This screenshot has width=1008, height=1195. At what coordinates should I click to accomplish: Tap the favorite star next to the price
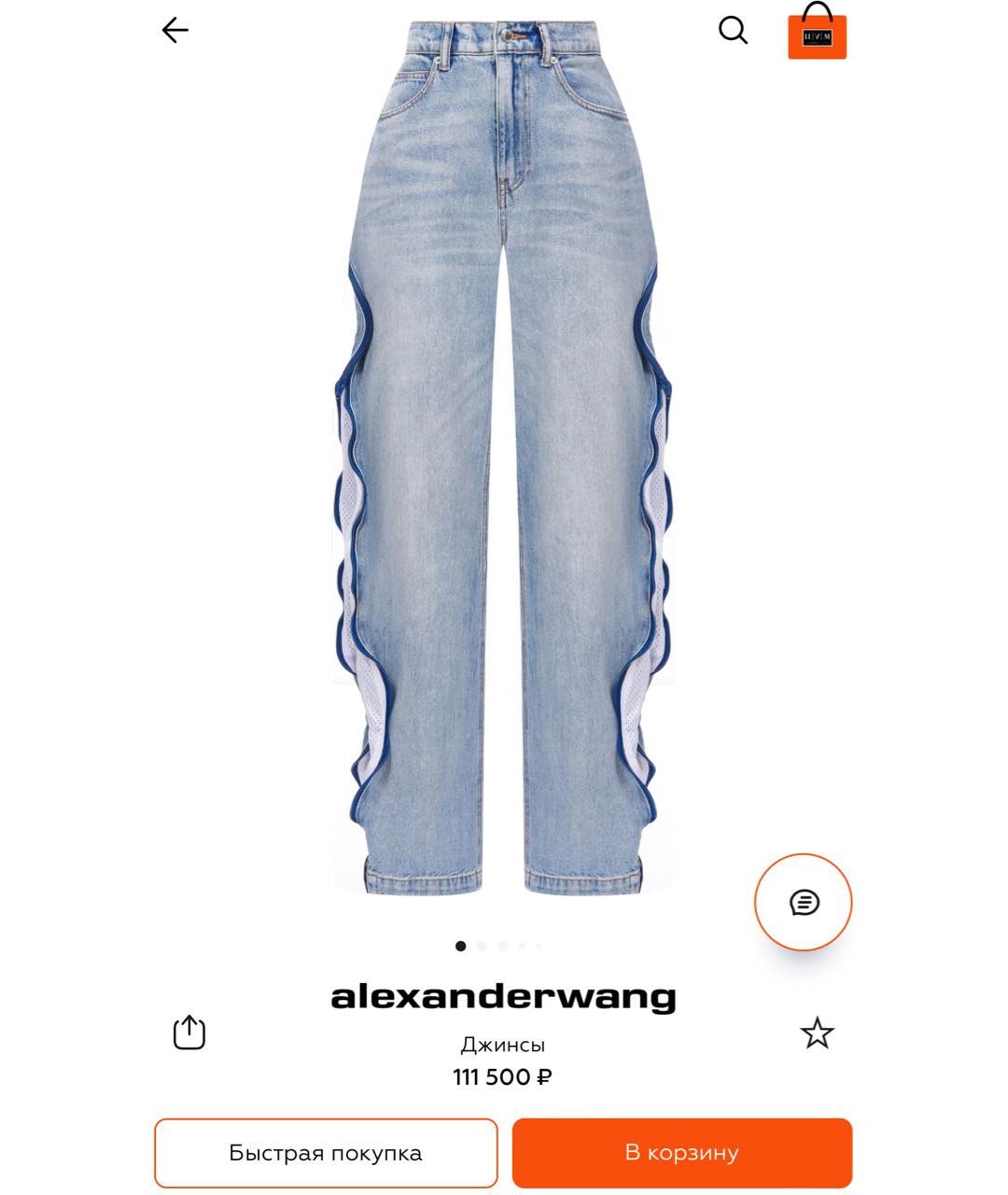[819, 1033]
